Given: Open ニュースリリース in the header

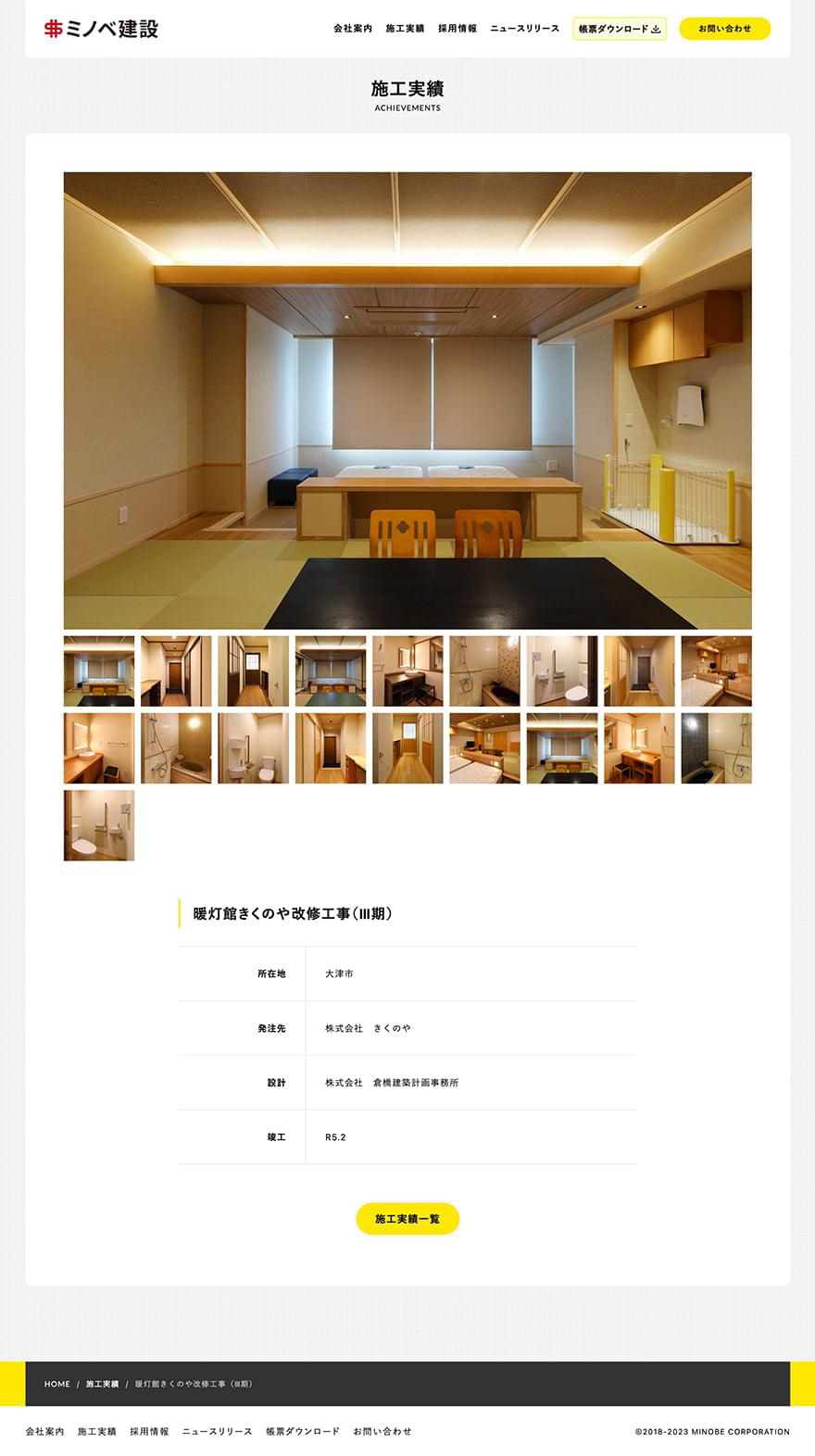Looking at the screenshot, I should [x=525, y=29].
